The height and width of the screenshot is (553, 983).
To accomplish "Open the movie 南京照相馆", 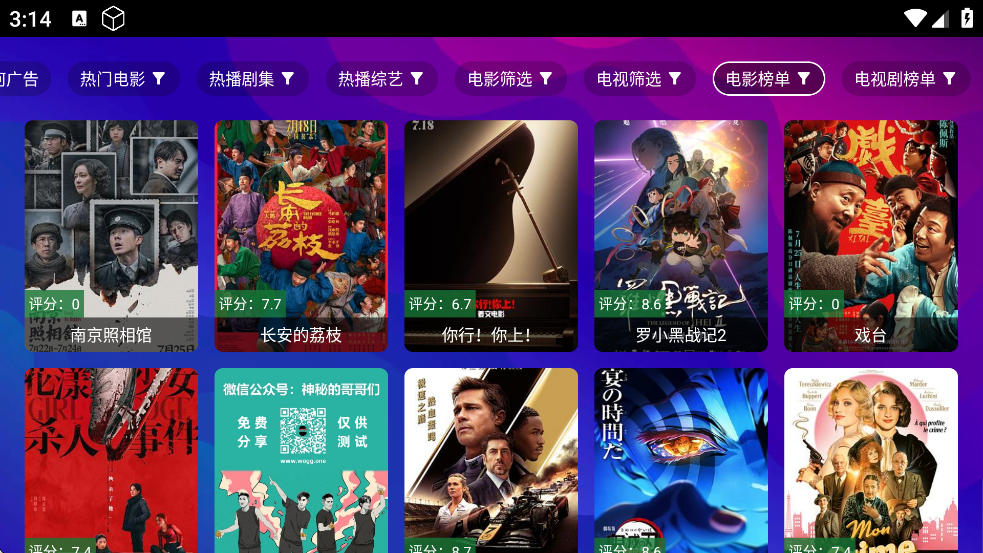I will tap(111, 235).
